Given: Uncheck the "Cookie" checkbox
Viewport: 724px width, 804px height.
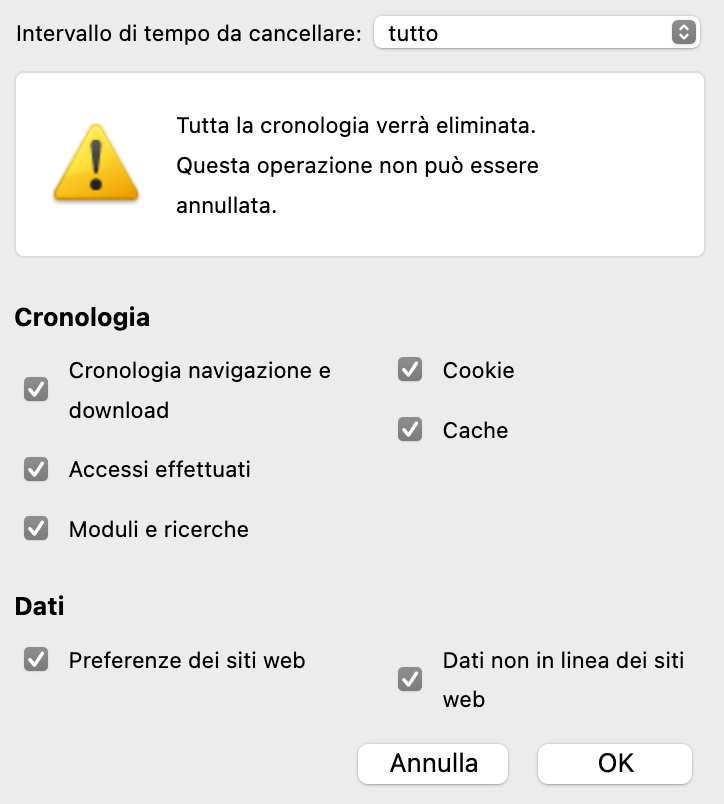Looking at the screenshot, I should [409, 369].
